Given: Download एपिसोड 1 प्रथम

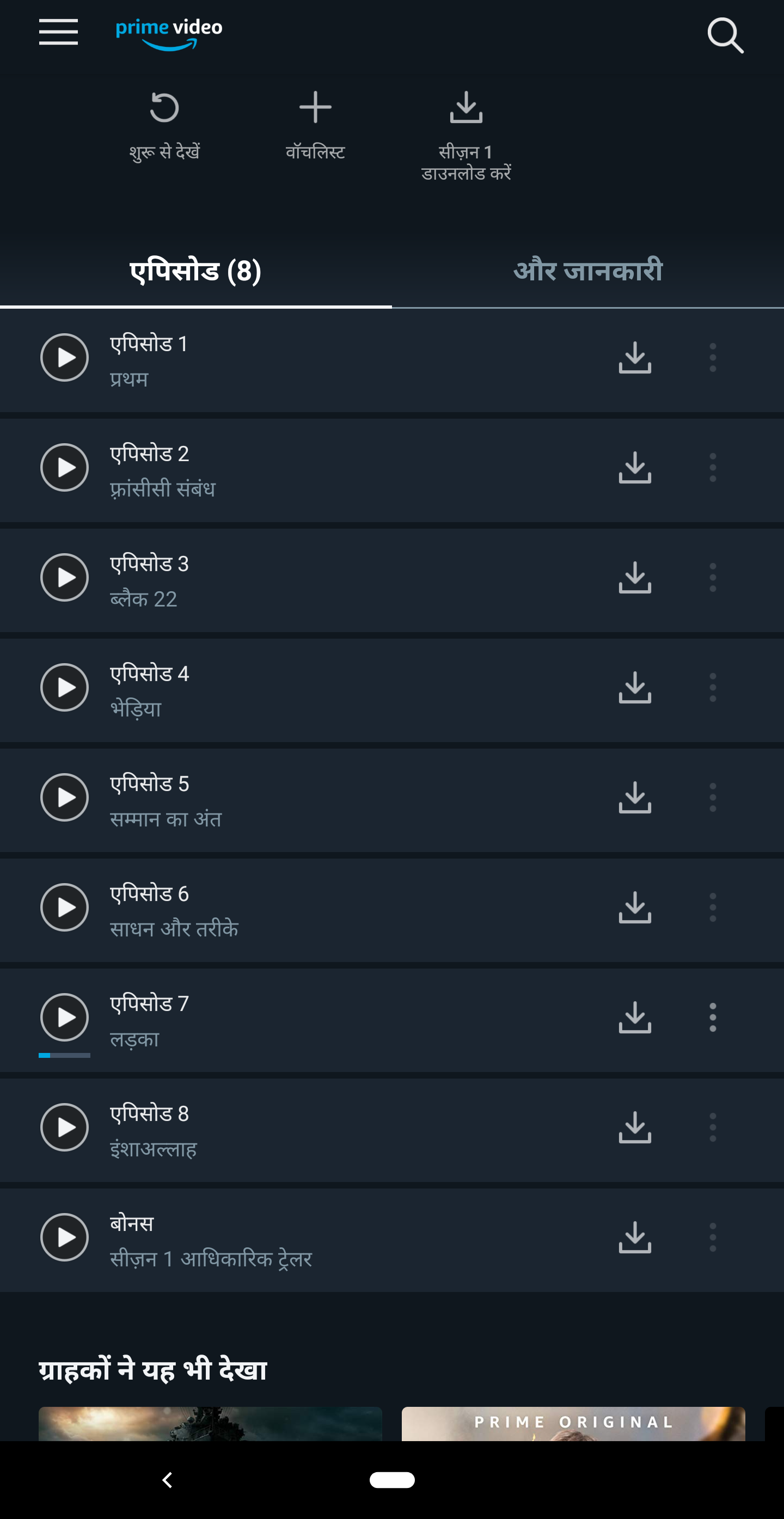Looking at the screenshot, I should [x=635, y=357].
